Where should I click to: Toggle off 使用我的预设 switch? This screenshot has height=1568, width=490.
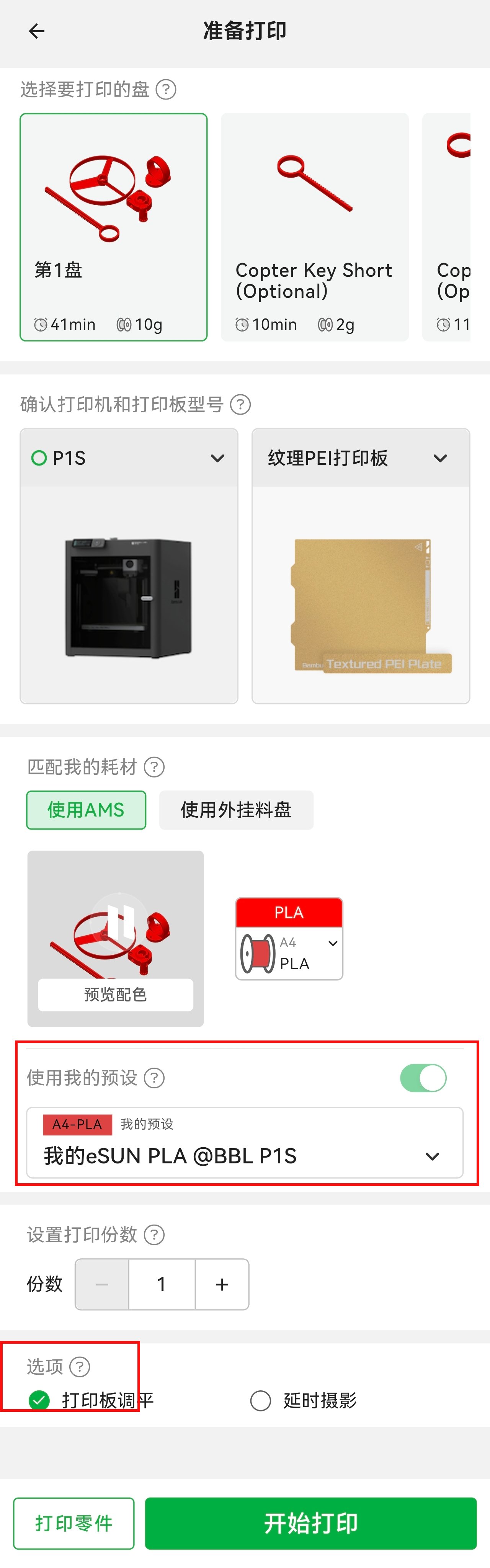(x=423, y=1078)
